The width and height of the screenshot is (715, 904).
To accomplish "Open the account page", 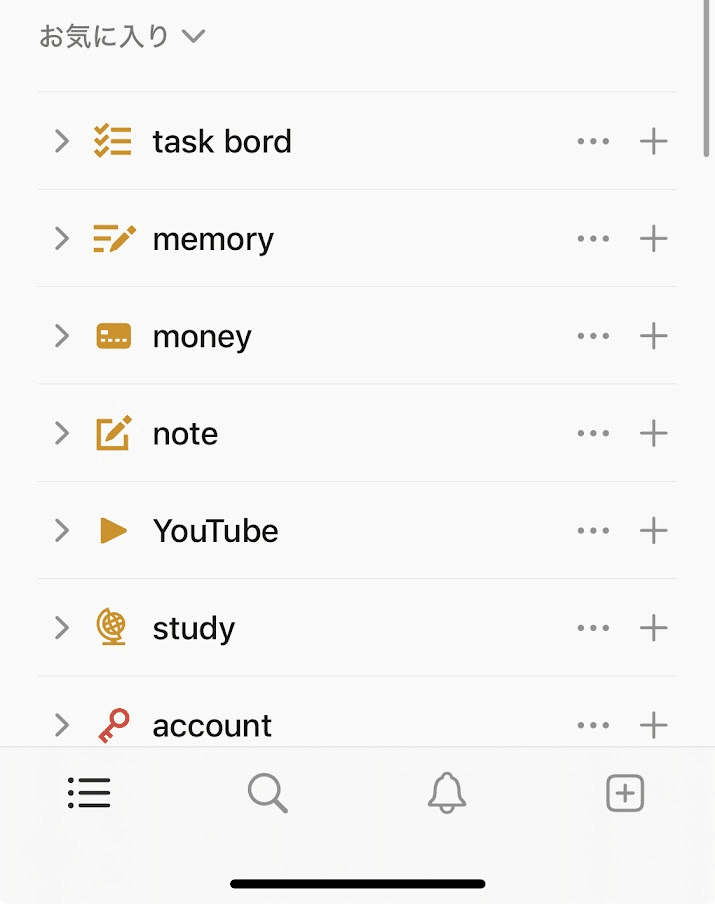I will point(212,725).
